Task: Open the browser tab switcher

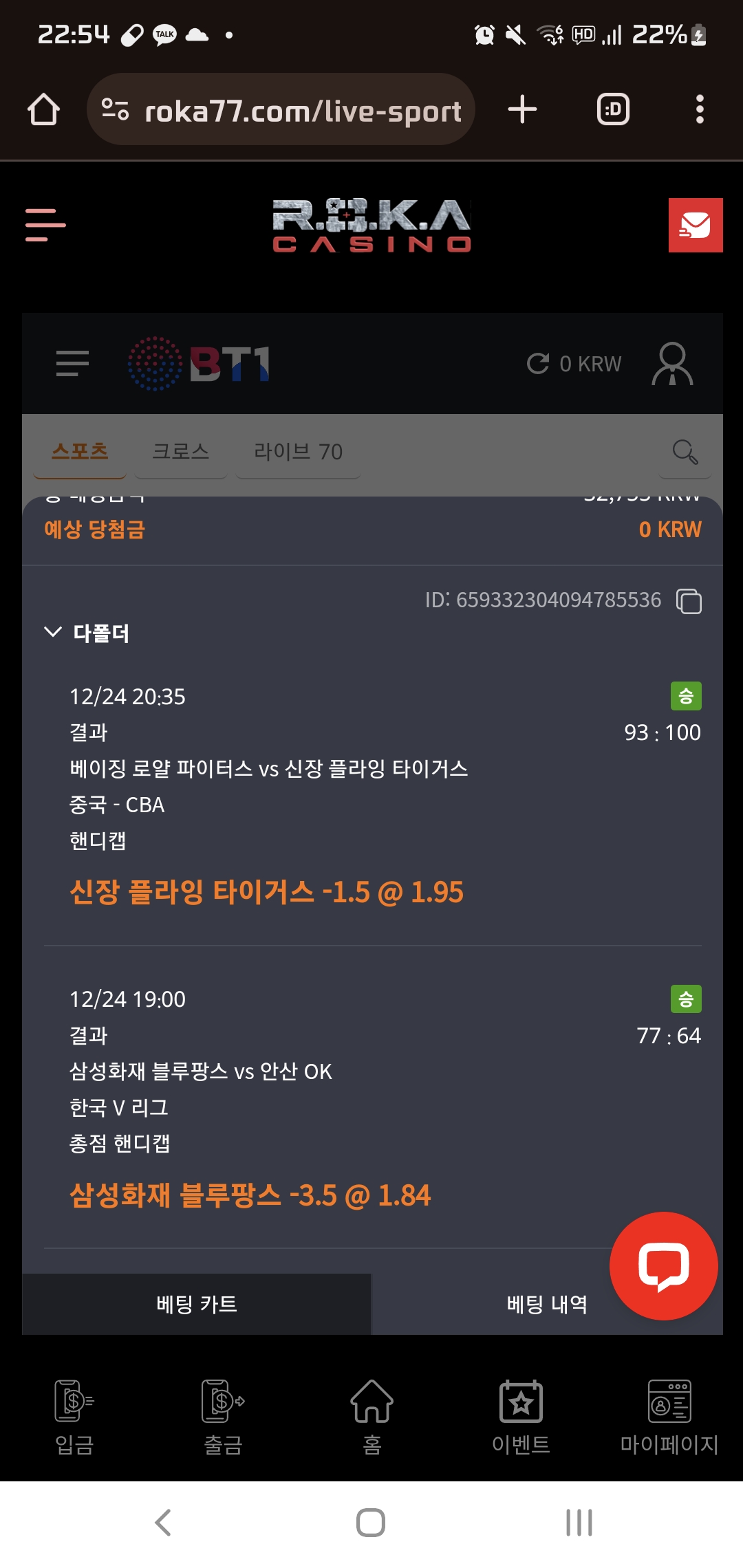Action: pos(613,109)
